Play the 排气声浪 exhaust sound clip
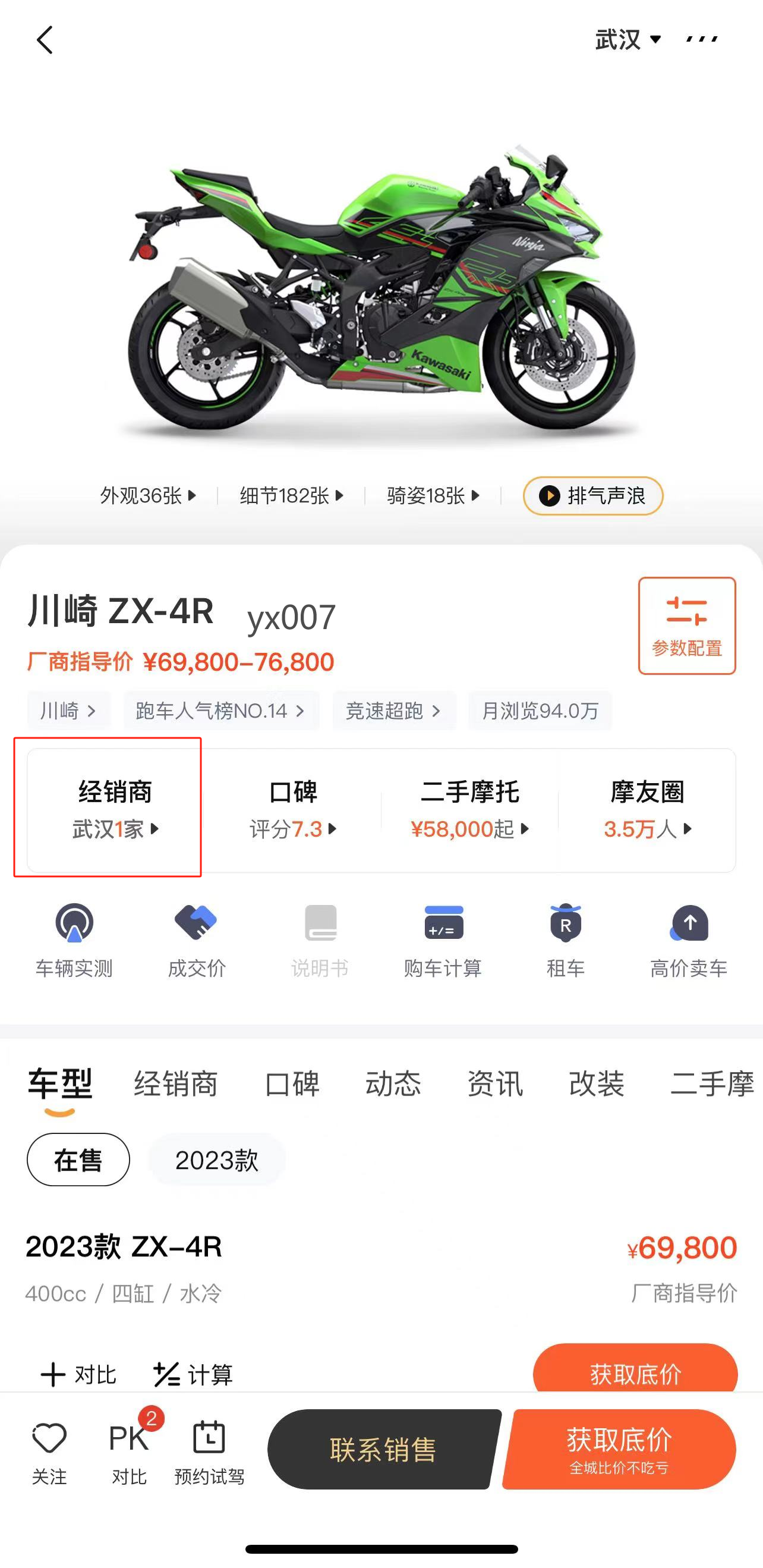Viewport: 763px width, 1568px height. (592, 496)
